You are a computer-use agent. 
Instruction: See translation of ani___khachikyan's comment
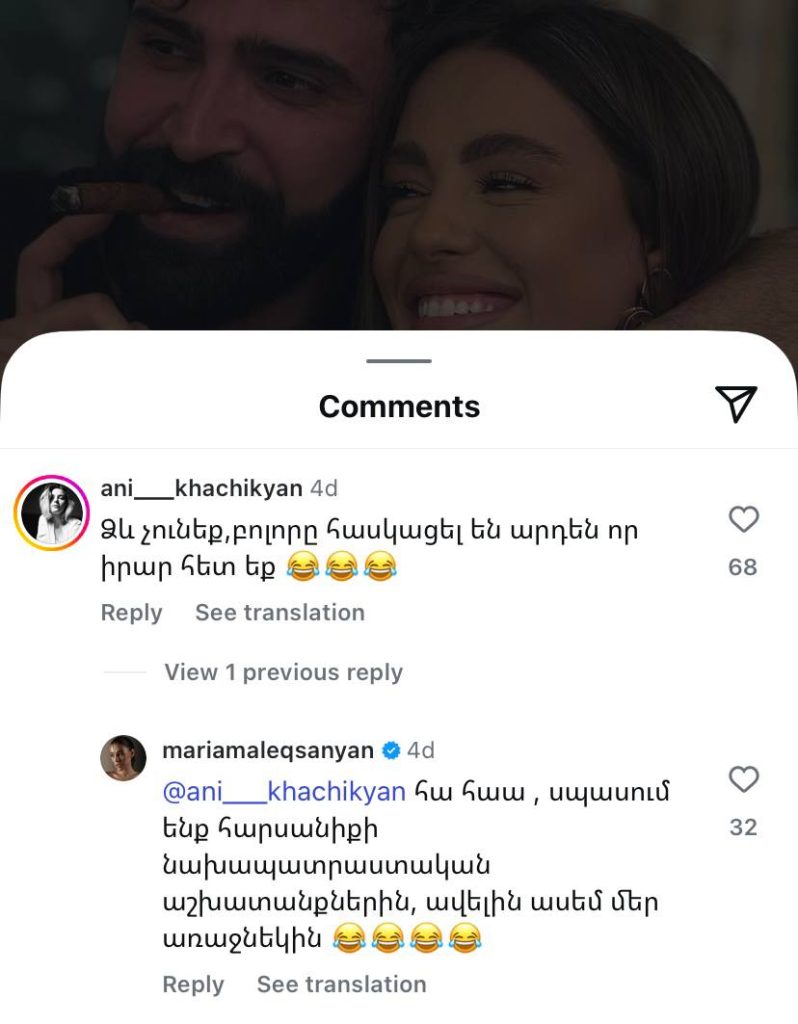coord(279,612)
